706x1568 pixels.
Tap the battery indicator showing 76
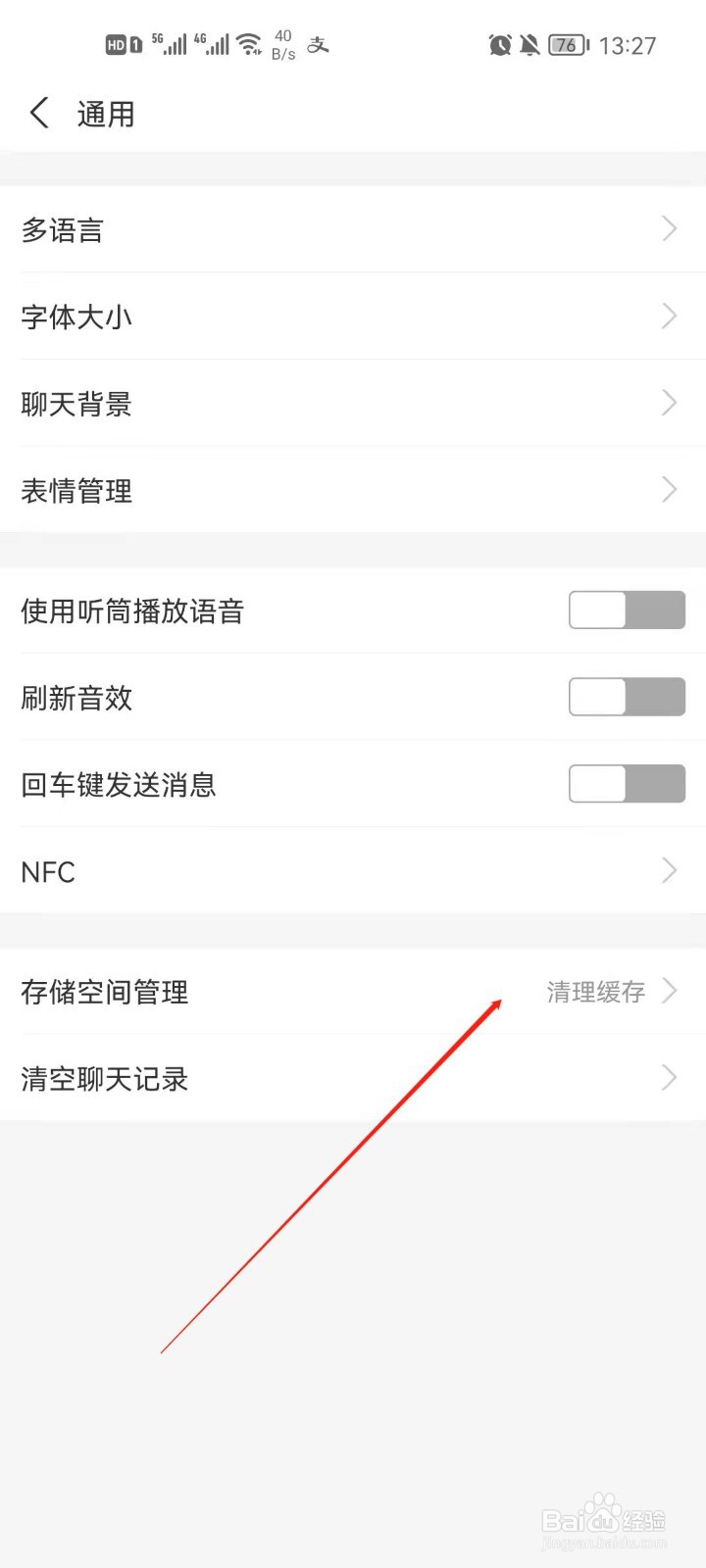(566, 44)
